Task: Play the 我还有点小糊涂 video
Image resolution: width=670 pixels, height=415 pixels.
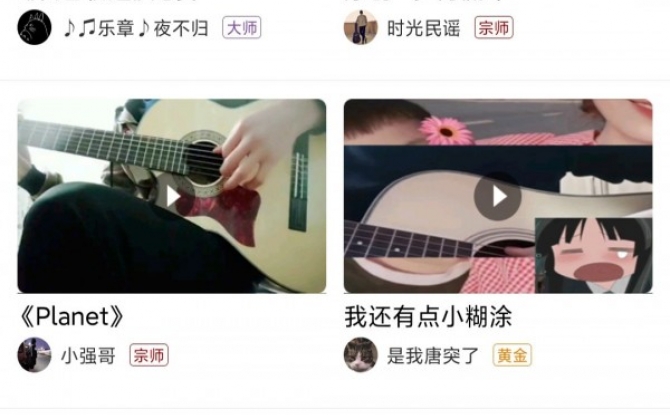Action: click(497, 196)
